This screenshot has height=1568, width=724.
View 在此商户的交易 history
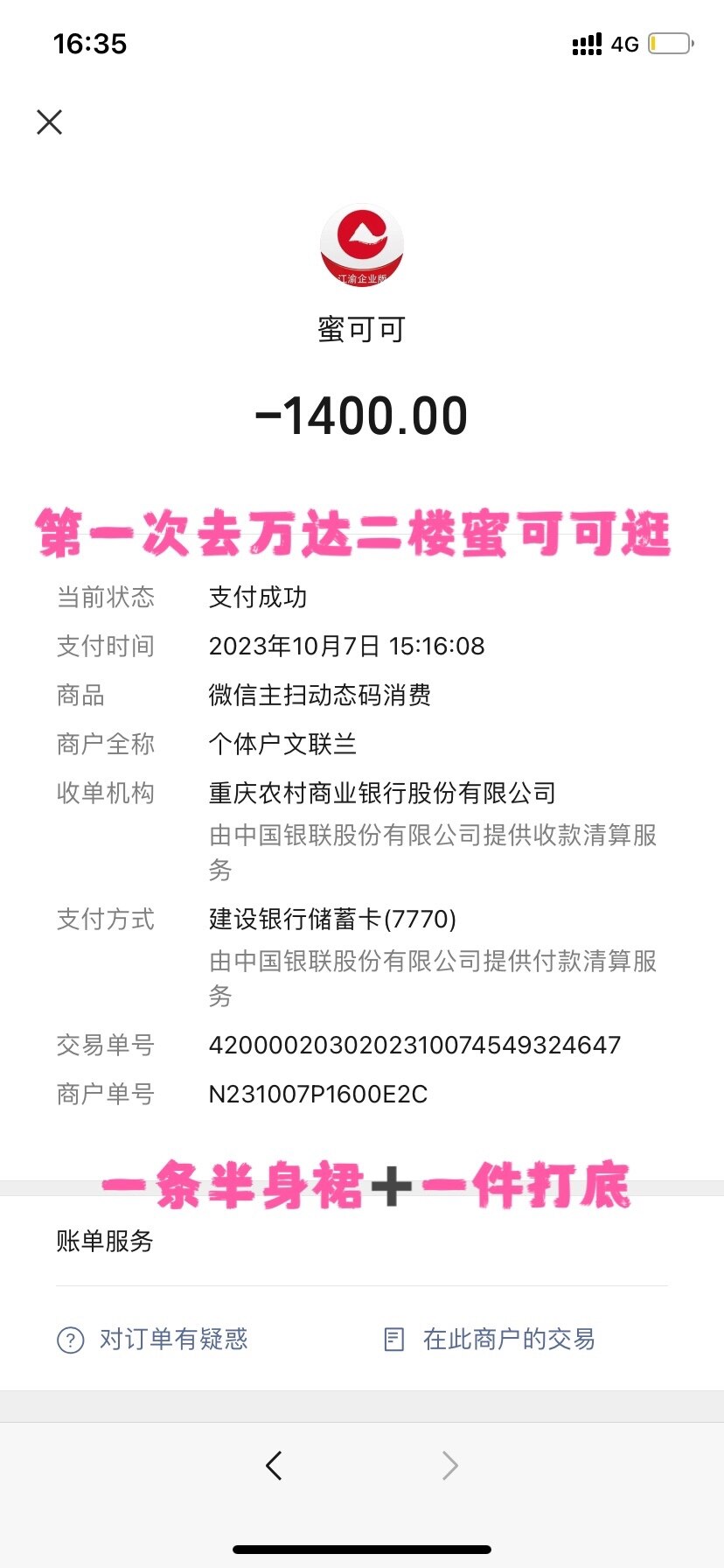[491, 1339]
